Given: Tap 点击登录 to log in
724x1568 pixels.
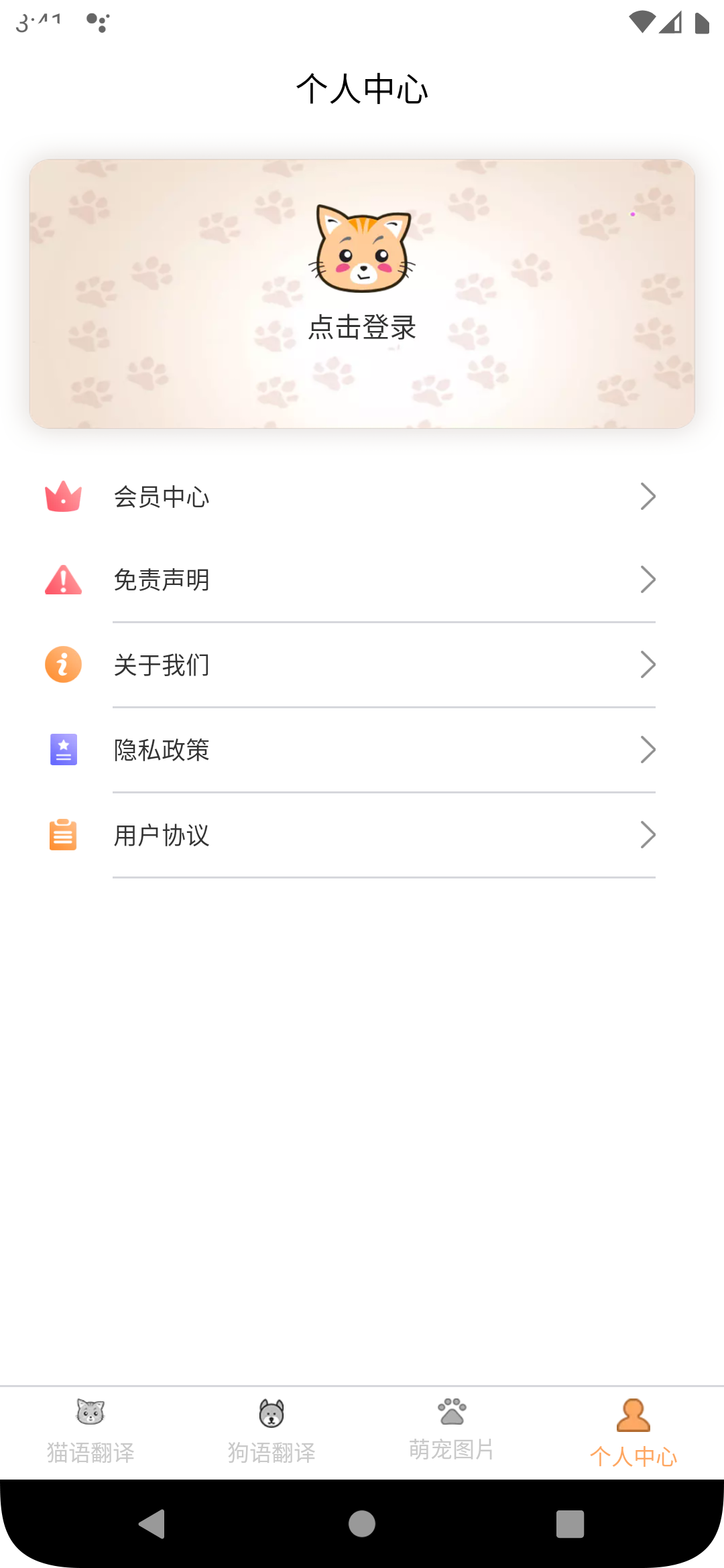Looking at the screenshot, I should point(362,328).
